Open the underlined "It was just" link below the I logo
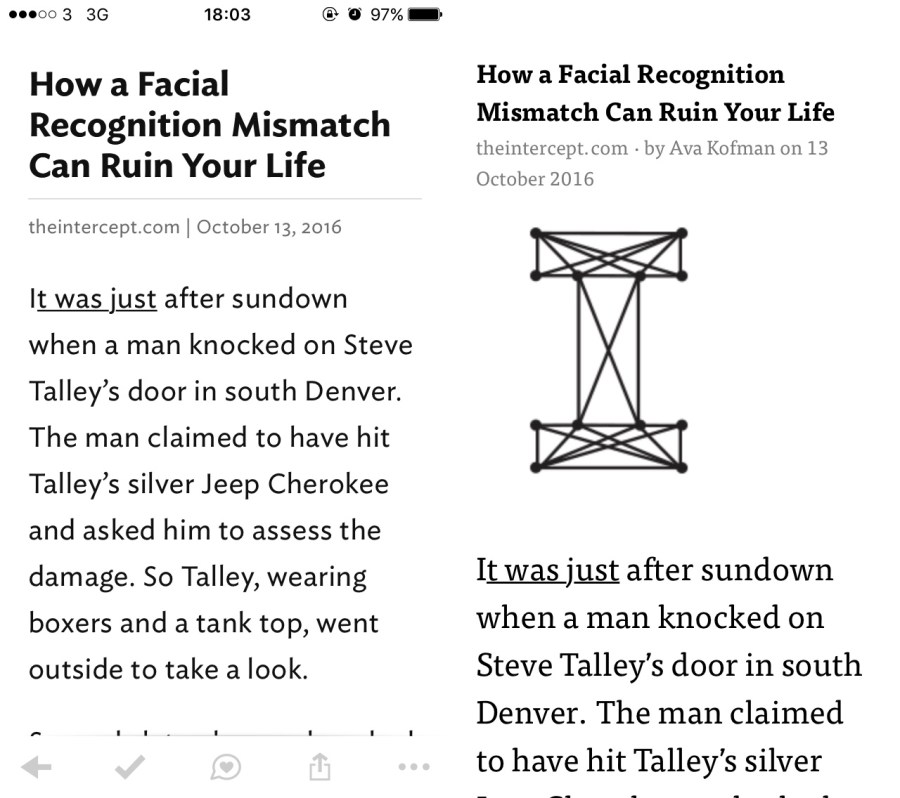 click(548, 570)
